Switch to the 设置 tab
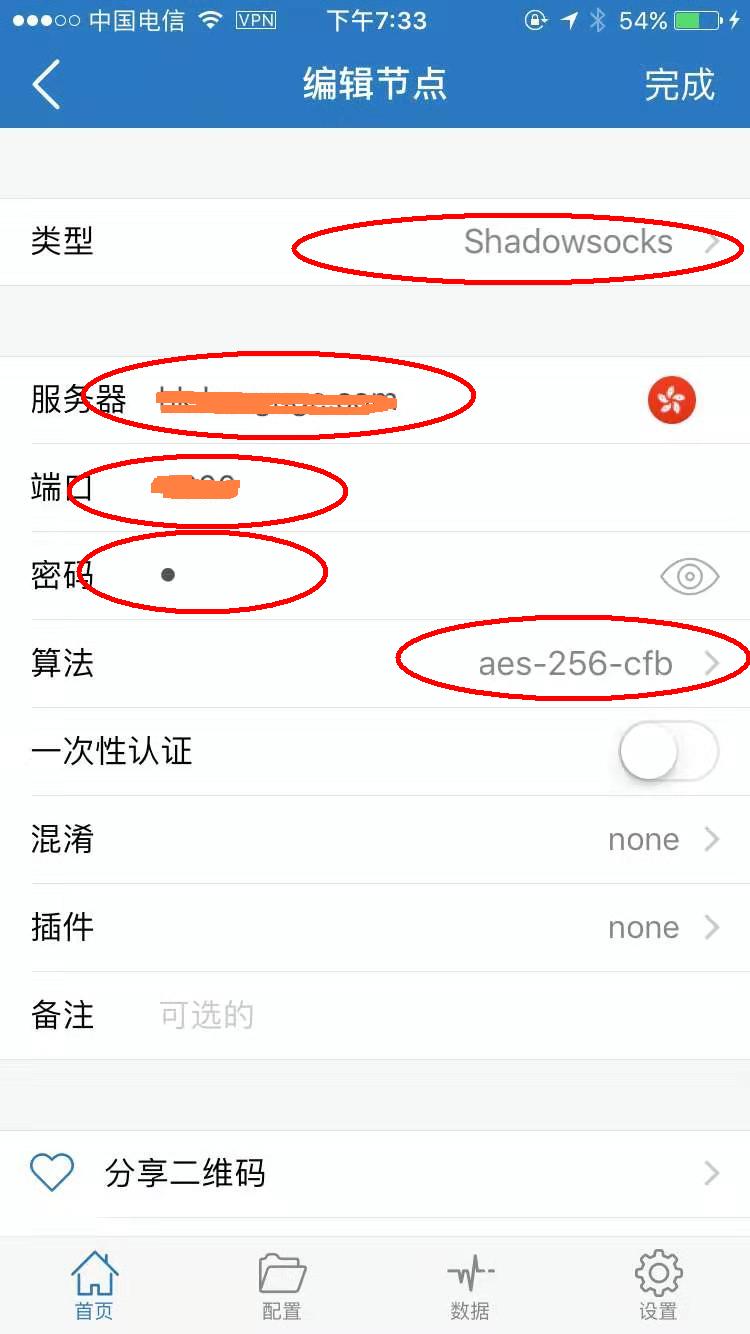 pos(658,1287)
